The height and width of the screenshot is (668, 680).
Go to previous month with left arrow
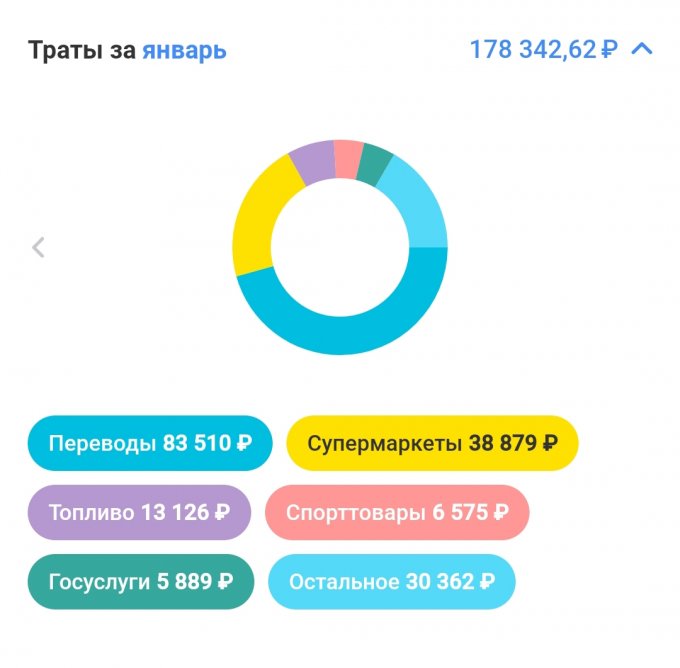pyautogui.click(x=38, y=247)
